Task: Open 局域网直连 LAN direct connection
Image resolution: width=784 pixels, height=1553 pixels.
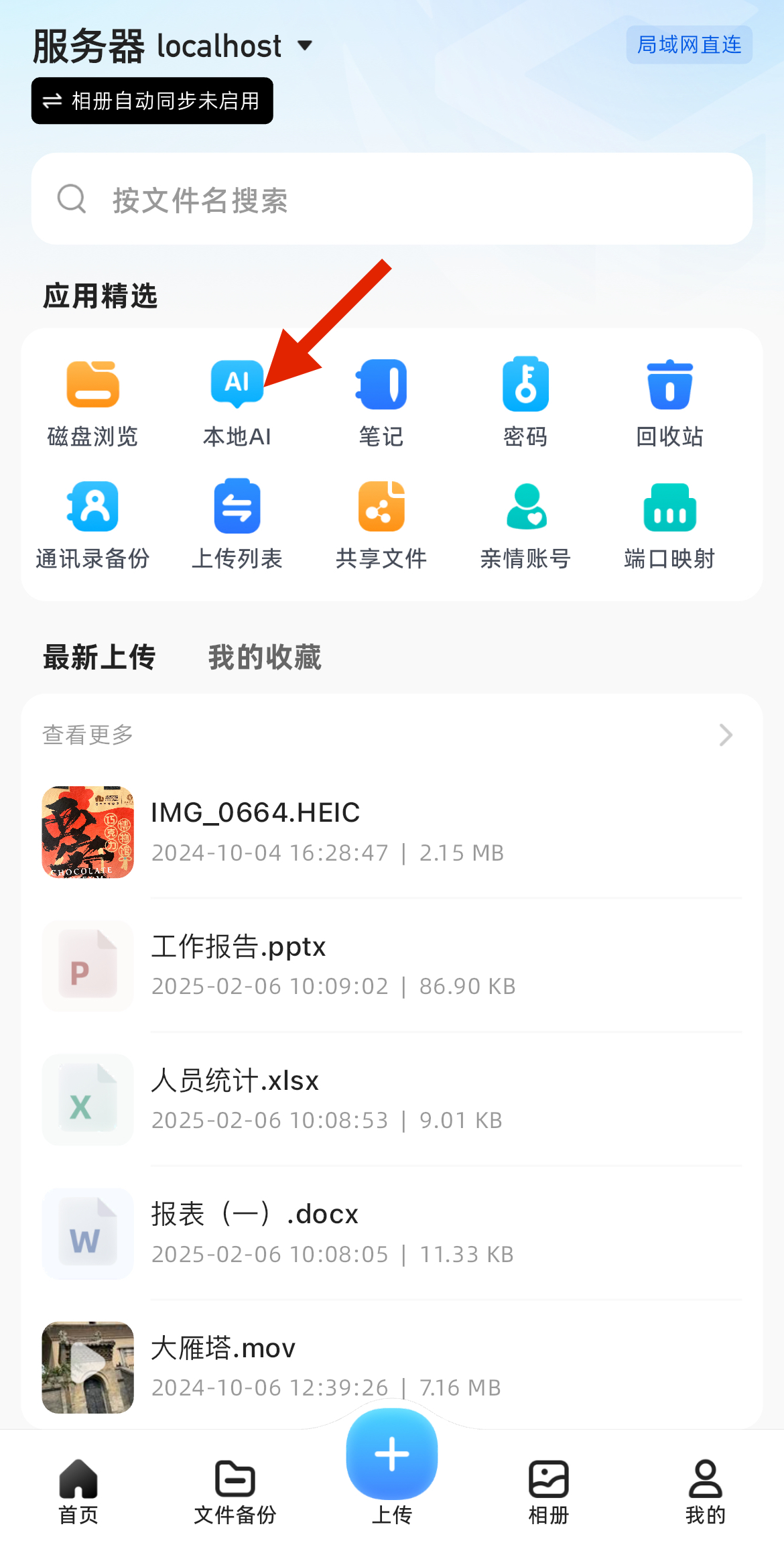Action: pos(689,44)
